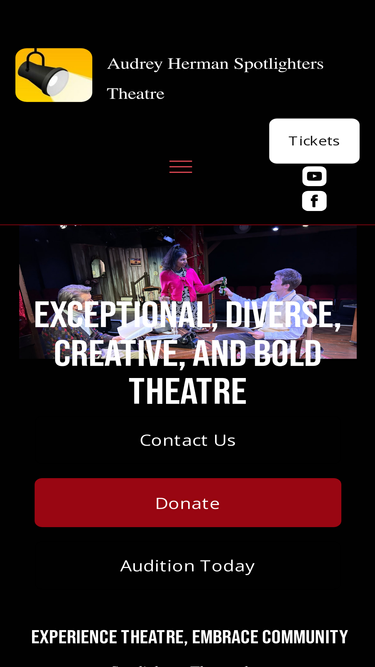The image size is (375, 667).
Task: Open Audrey Herman Spotlighters Theatre title link
Action: (x=215, y=78)
